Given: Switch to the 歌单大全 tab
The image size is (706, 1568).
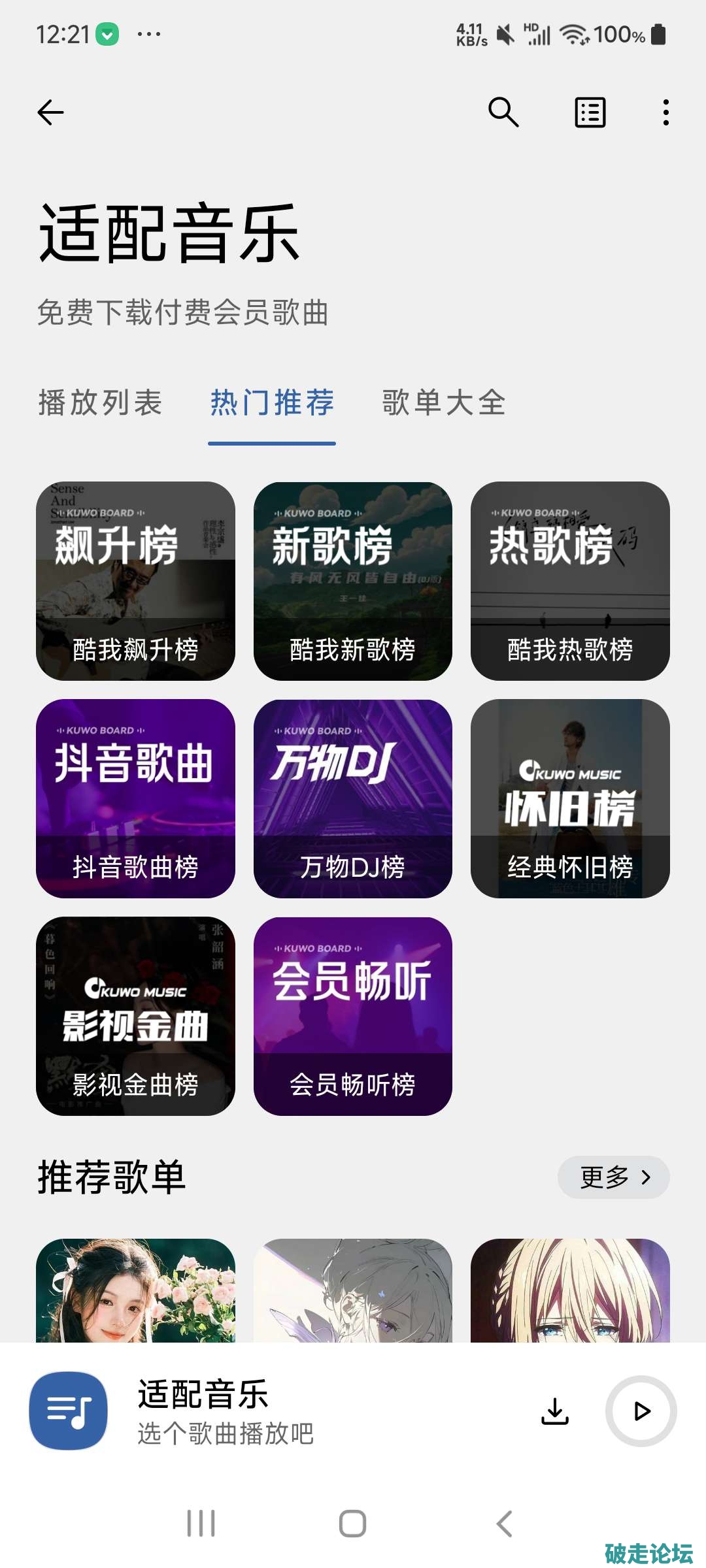Looking at the screenshot, I should pos(444,402).
